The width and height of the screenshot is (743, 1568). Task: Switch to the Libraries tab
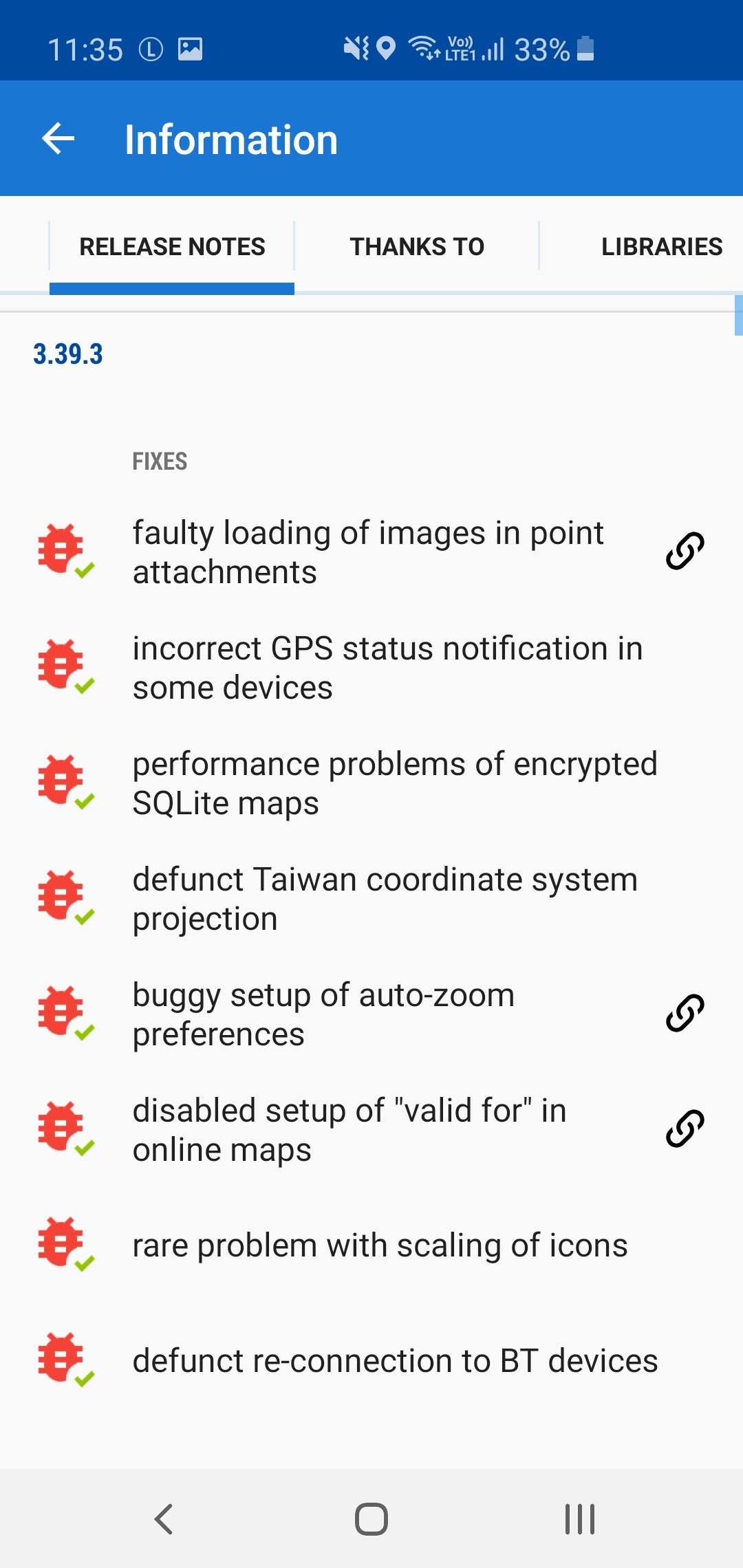pyautogui.click(x=660, y=246)
